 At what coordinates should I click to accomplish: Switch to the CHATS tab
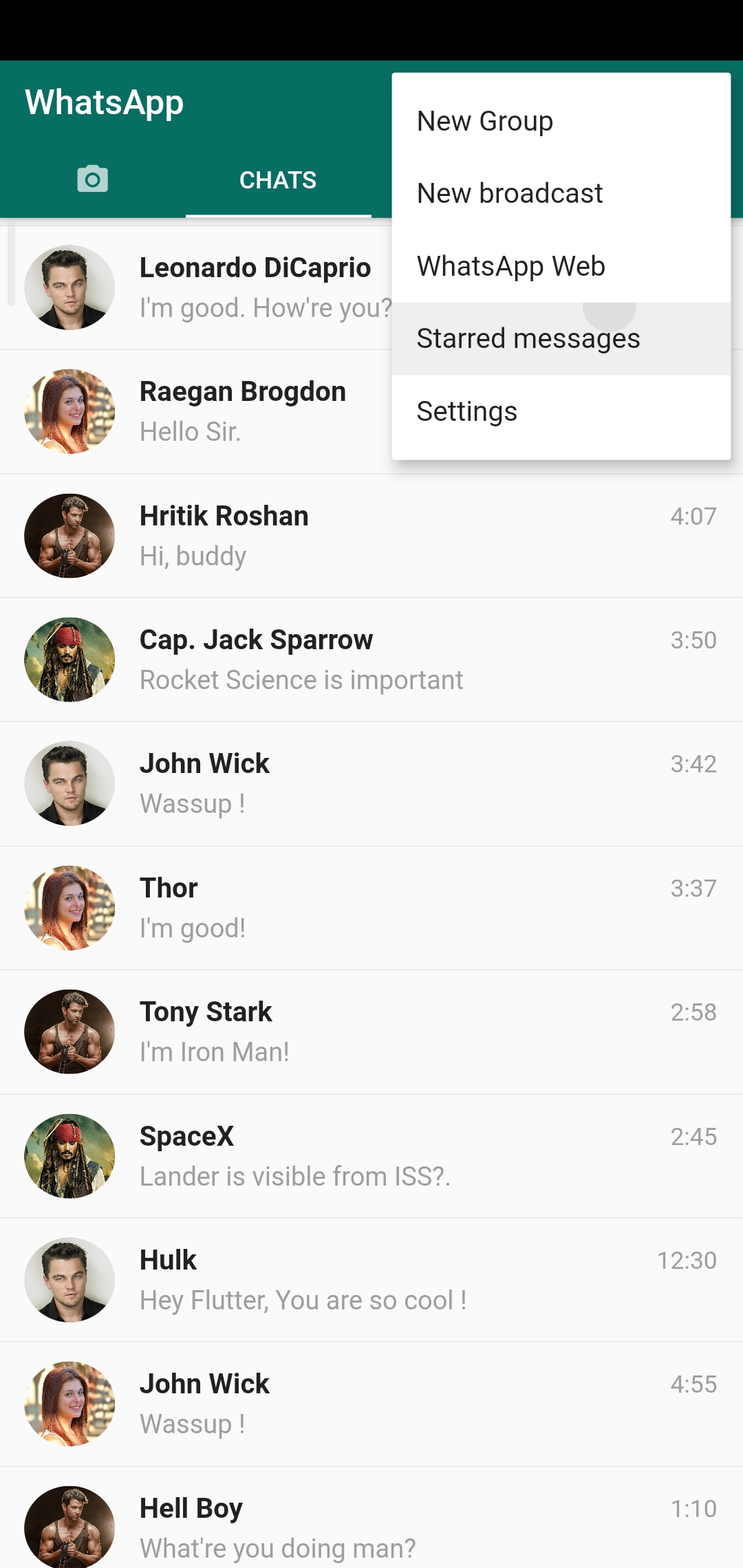point(278,180)
